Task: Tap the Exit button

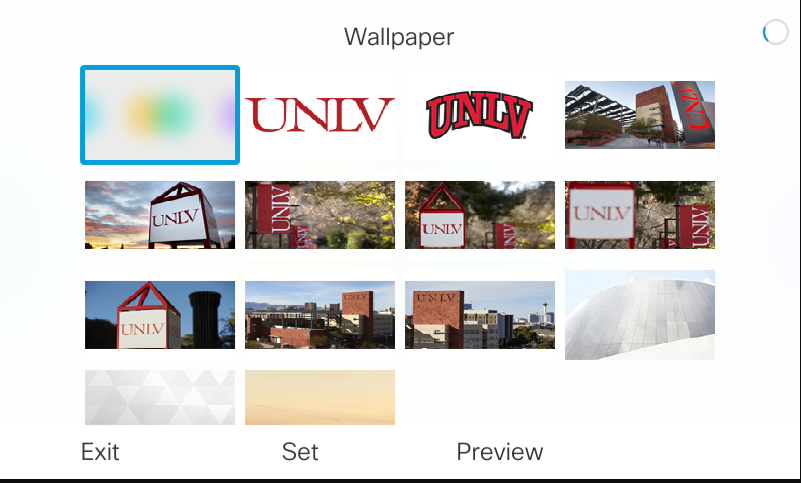Action: point(100,452)
